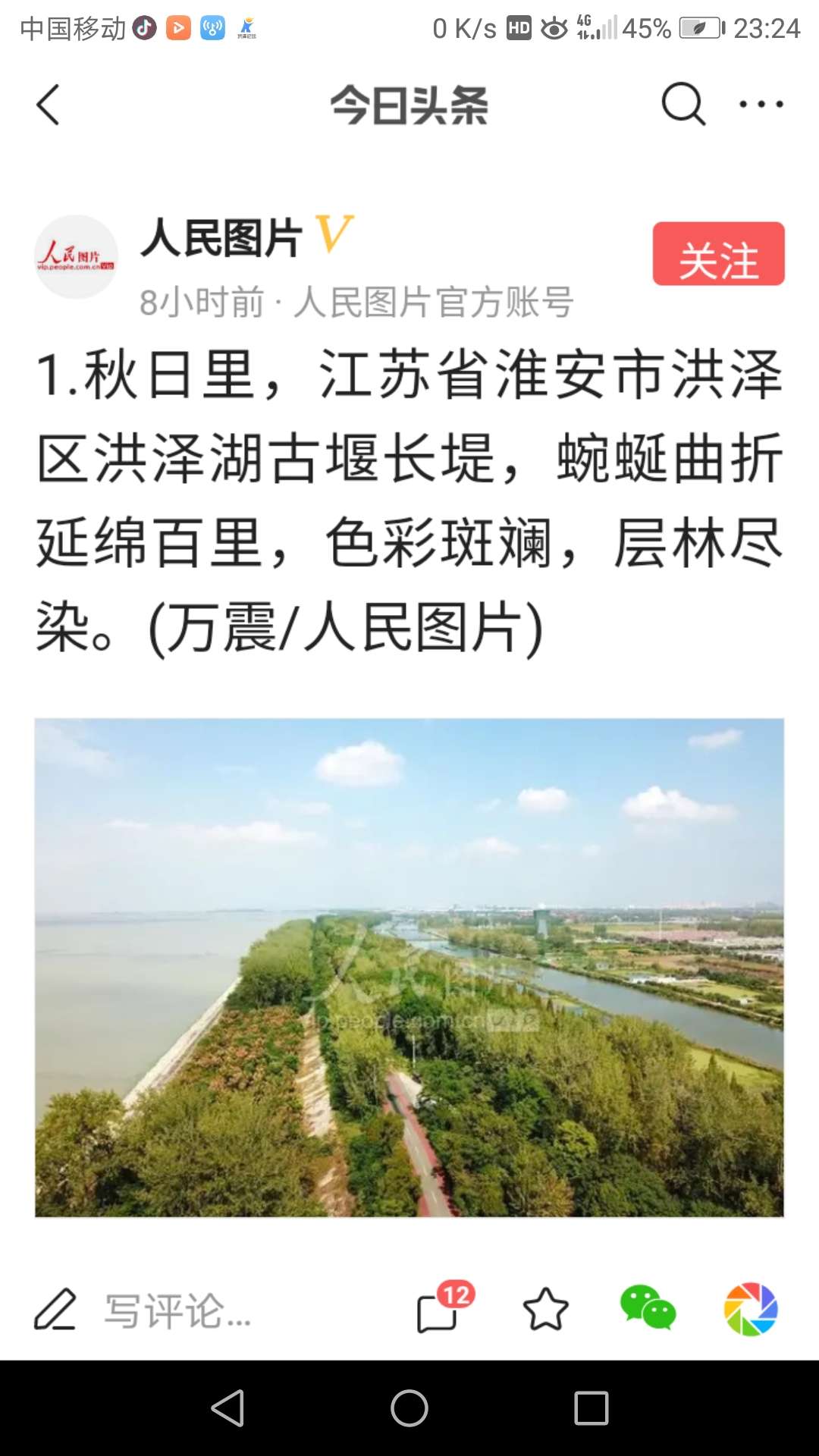
Task: Open recent apps from navigation bar
Action: click(x=591, y=1408)
